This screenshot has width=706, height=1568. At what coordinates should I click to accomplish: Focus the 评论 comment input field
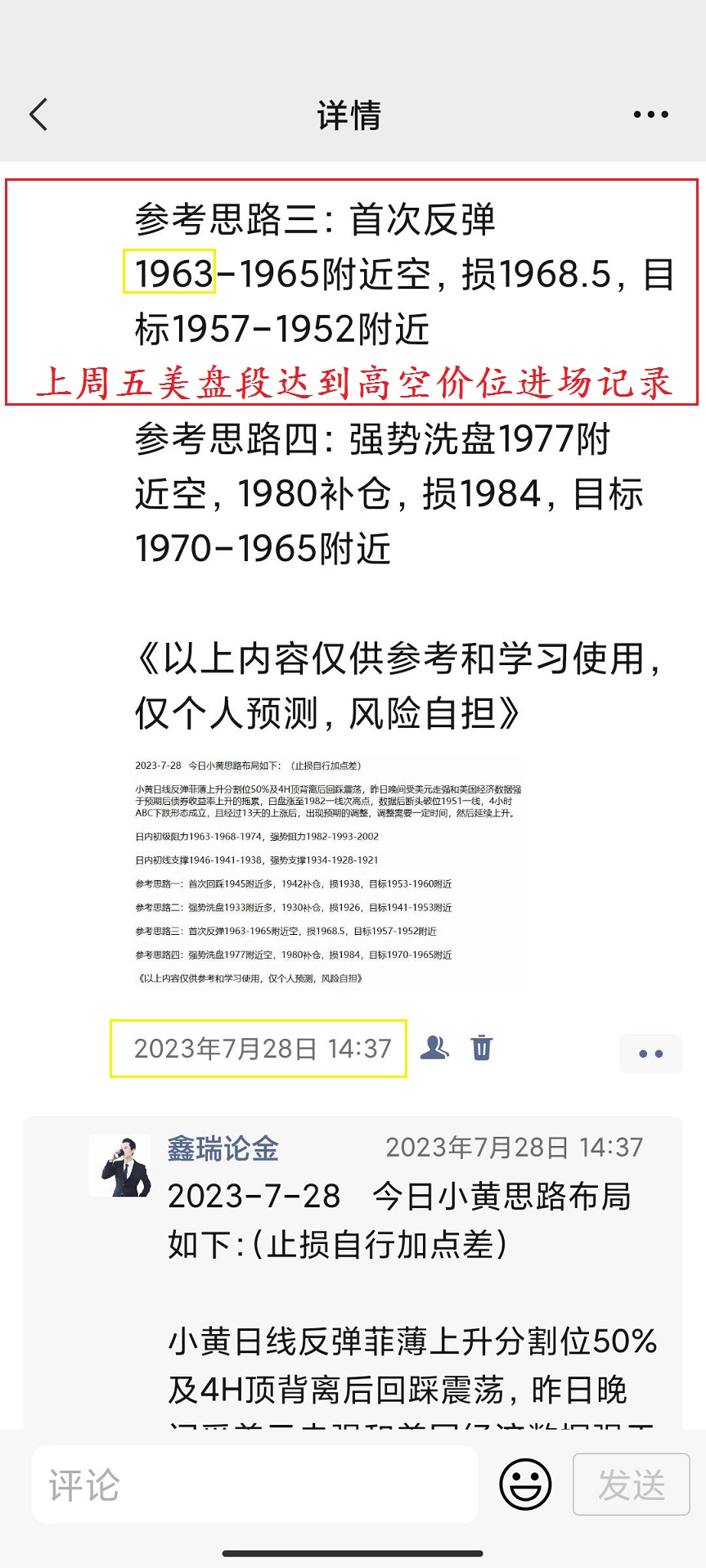click(x=254, y=1485)
